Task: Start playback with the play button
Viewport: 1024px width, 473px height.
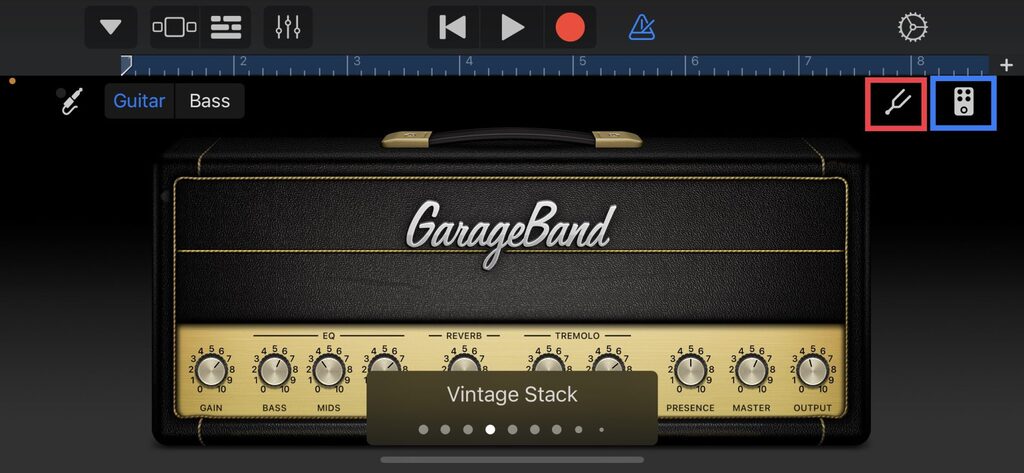Action: click(512, 27)
